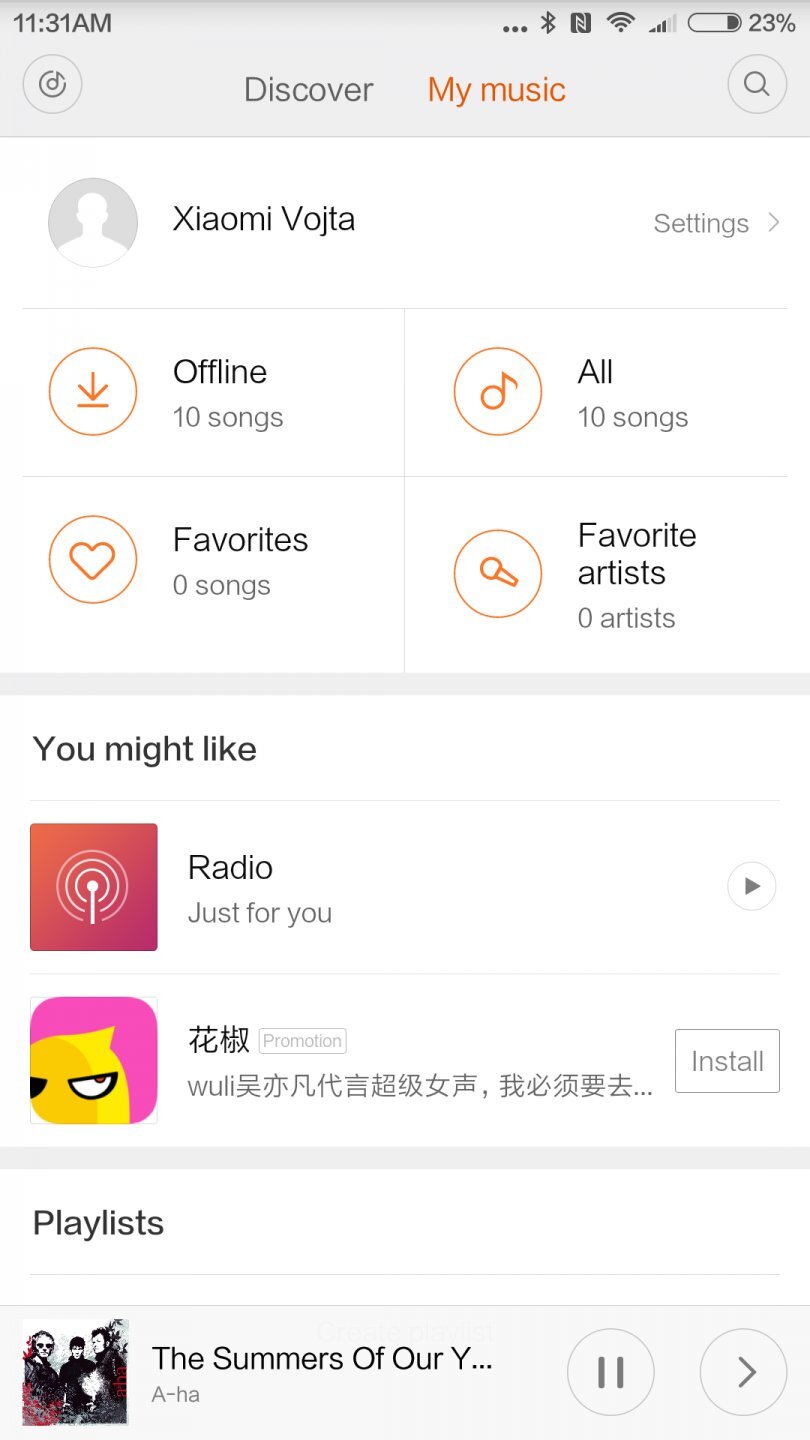Pause the currently playing song
810x1440 pixels.
(610, 1372)
